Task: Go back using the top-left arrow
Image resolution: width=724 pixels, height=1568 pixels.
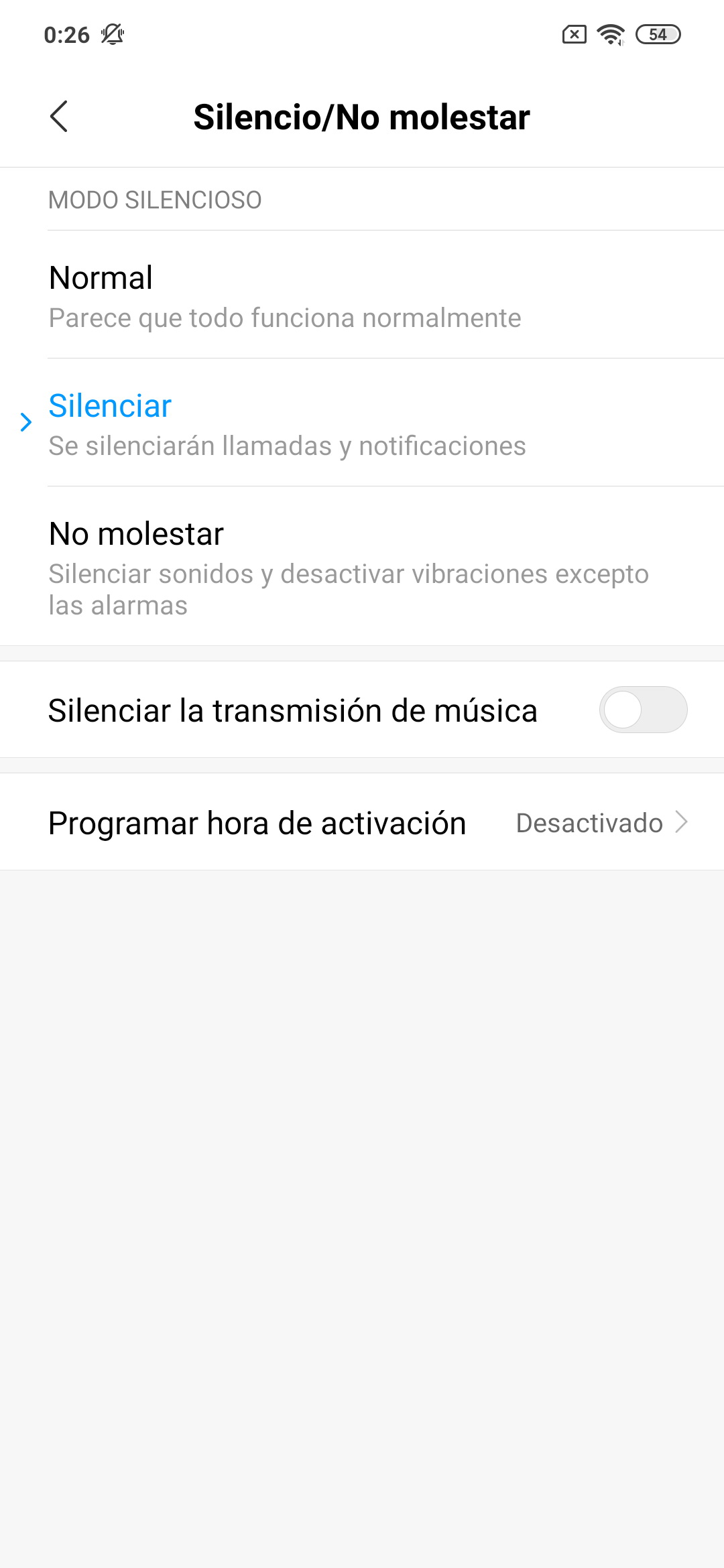Action: (59, 117)
